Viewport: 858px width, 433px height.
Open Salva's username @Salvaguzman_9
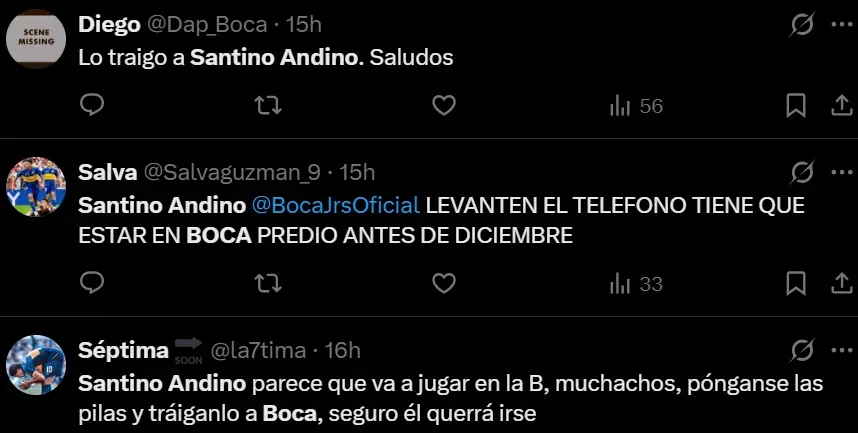pos(232,172)
